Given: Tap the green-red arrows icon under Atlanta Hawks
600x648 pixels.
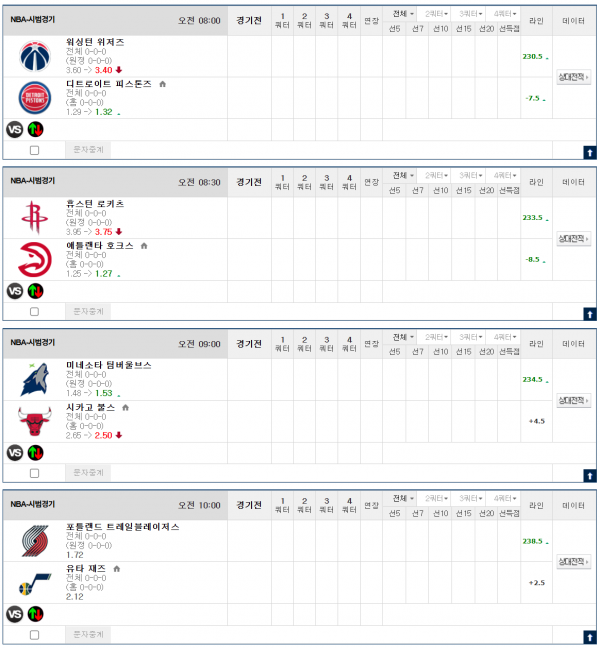Looking at the screenshot, I should pyautogui.click(x=36, y=291).
